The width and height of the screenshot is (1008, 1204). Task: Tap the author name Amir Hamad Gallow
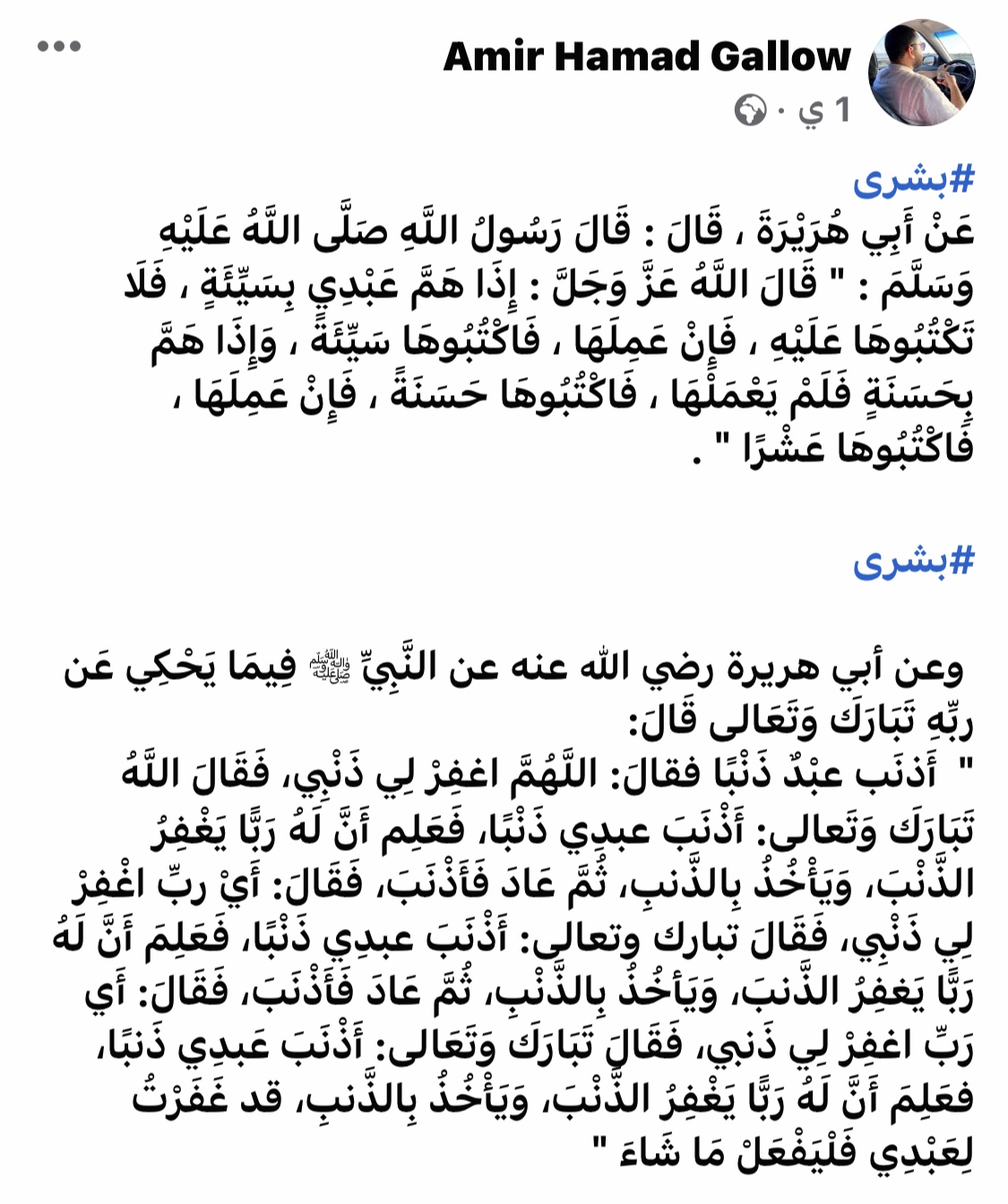[x=646, y=57]
